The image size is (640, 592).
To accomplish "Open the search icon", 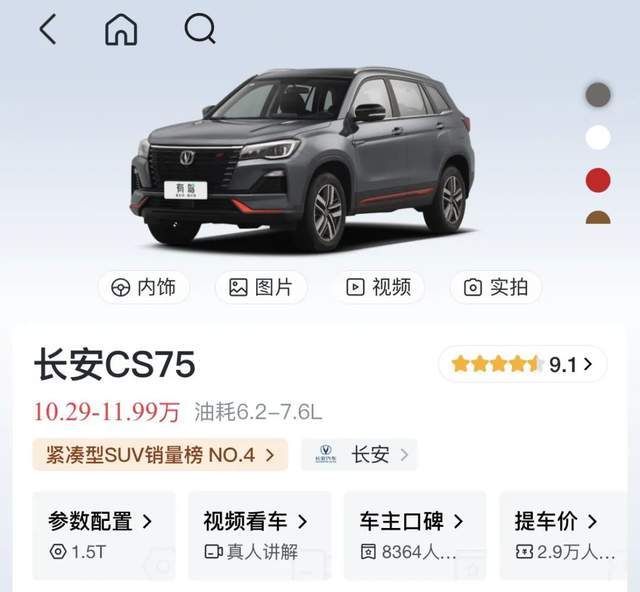I will [200, 30].
